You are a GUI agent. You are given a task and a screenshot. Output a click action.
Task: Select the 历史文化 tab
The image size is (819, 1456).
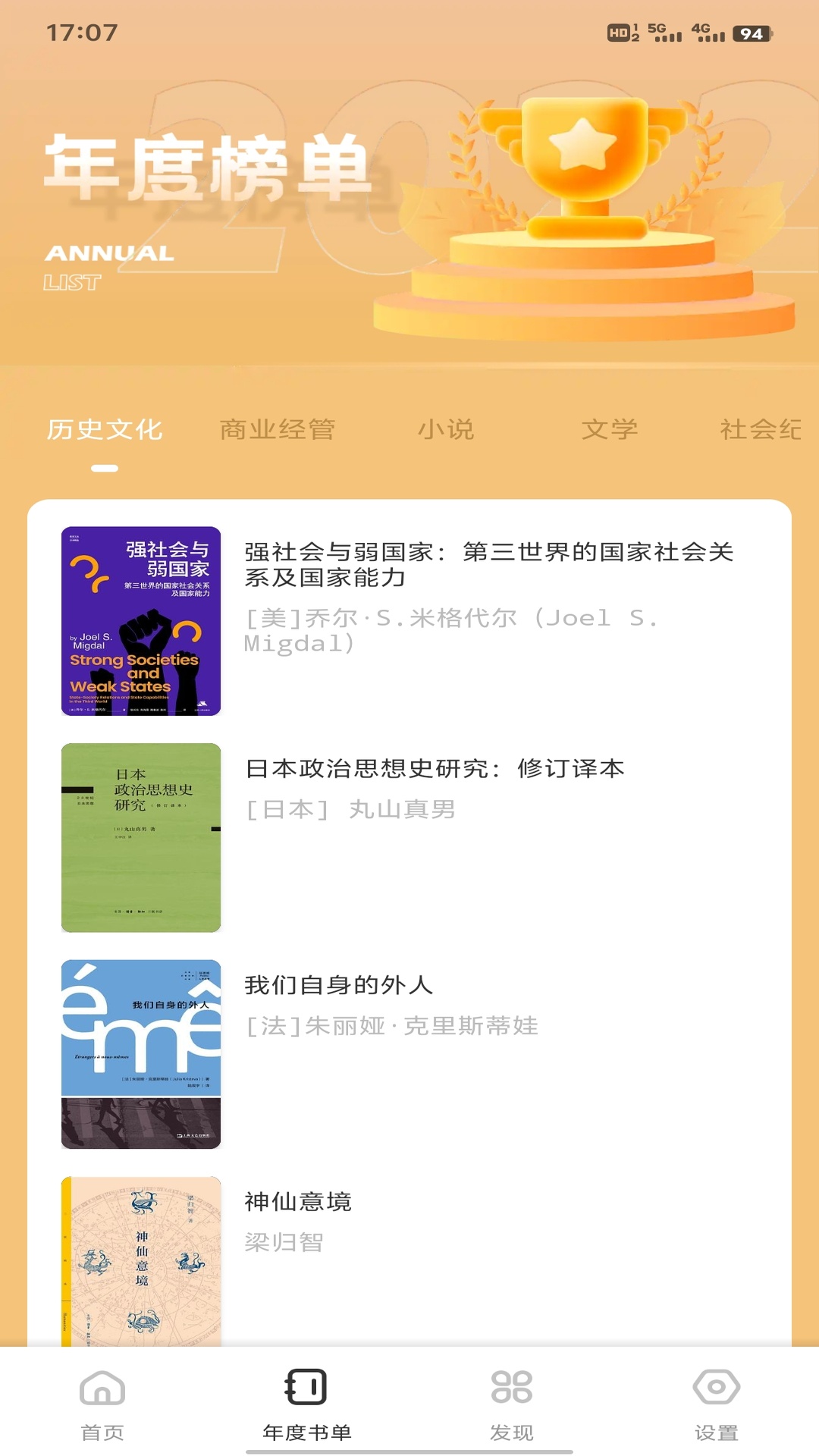tap(105, 428)
